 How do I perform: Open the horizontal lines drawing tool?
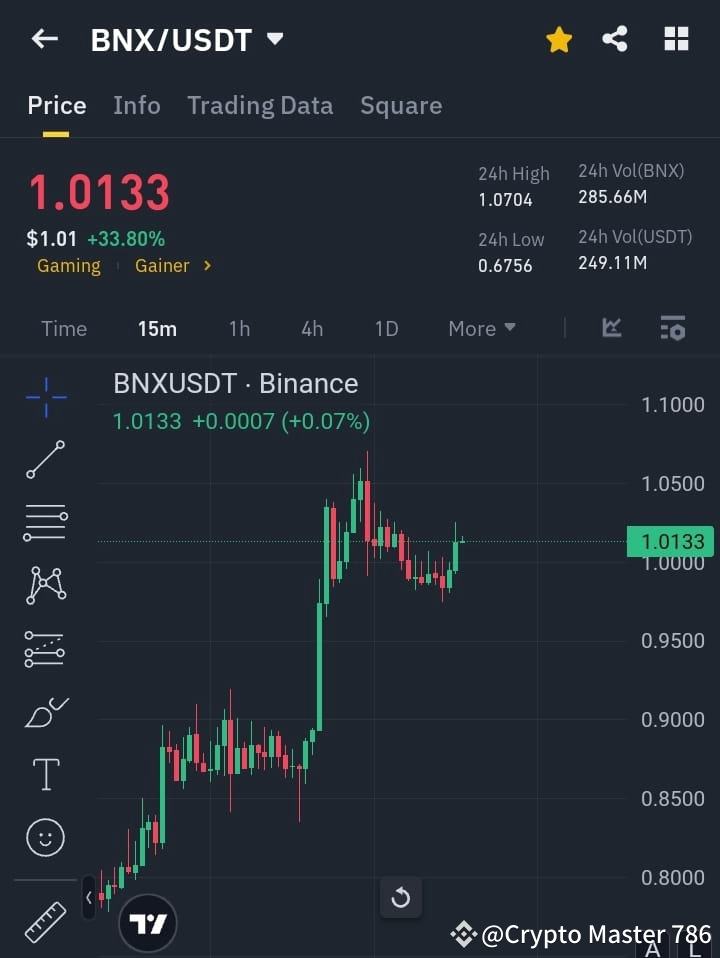(x=45, y=523)
